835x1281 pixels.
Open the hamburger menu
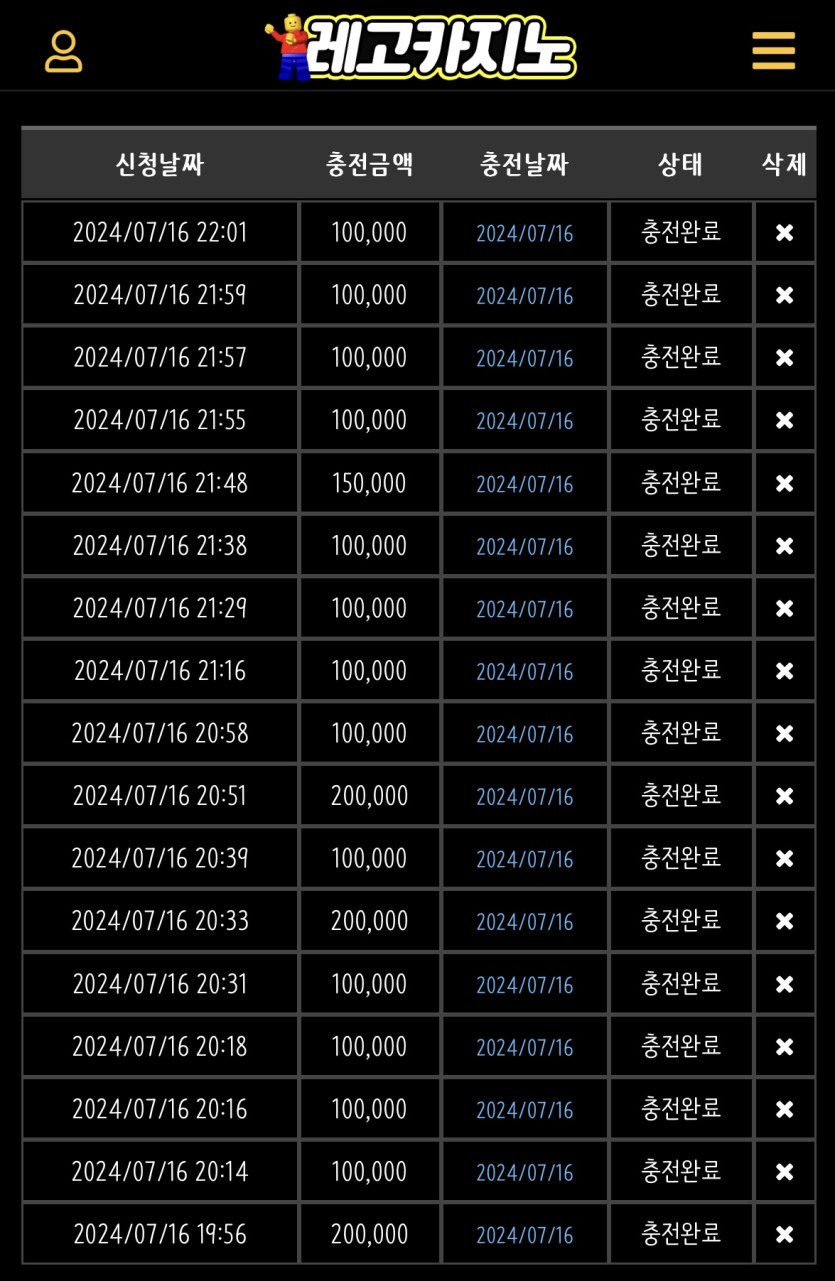click(773, 51)
